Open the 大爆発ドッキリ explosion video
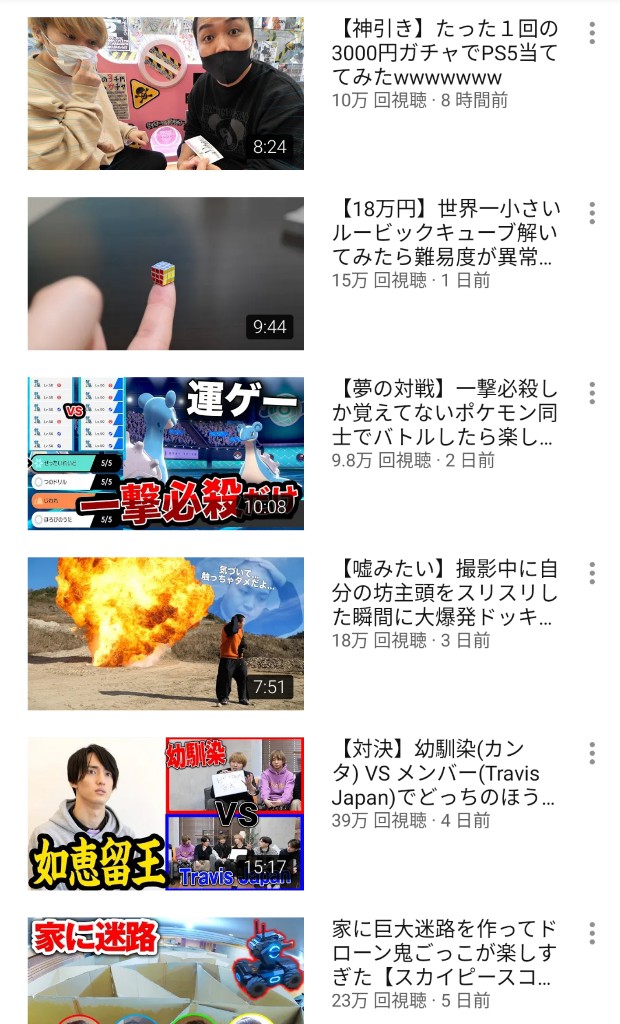 pyautogui.click(x=165, y=633)
